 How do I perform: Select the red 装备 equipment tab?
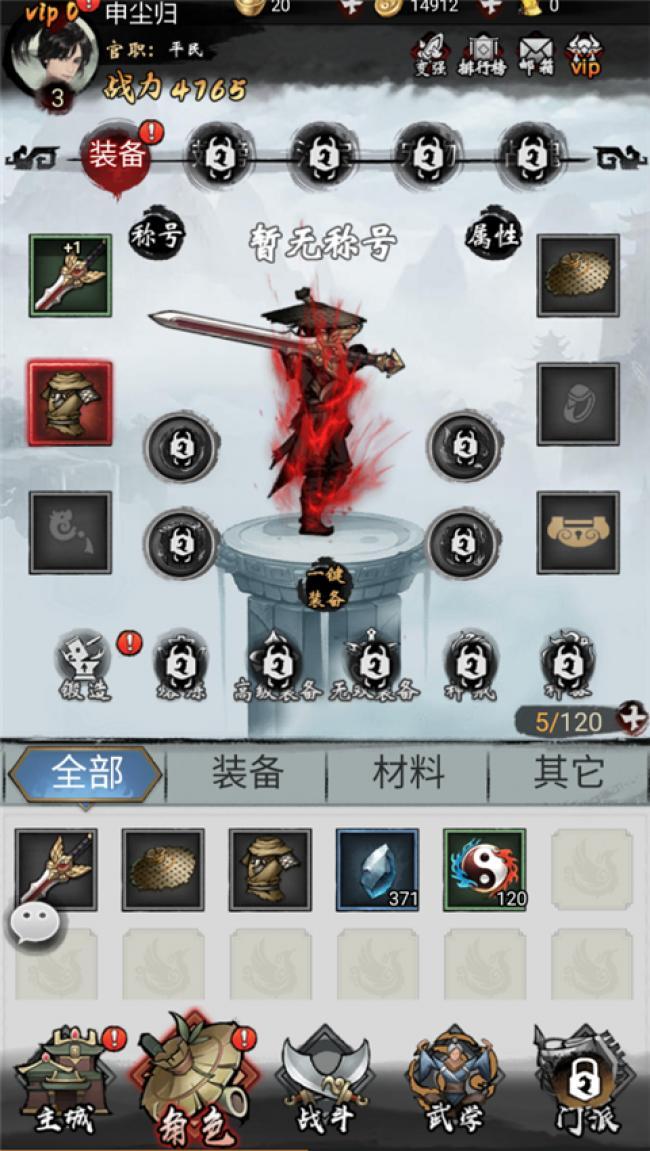coord(116,155)
